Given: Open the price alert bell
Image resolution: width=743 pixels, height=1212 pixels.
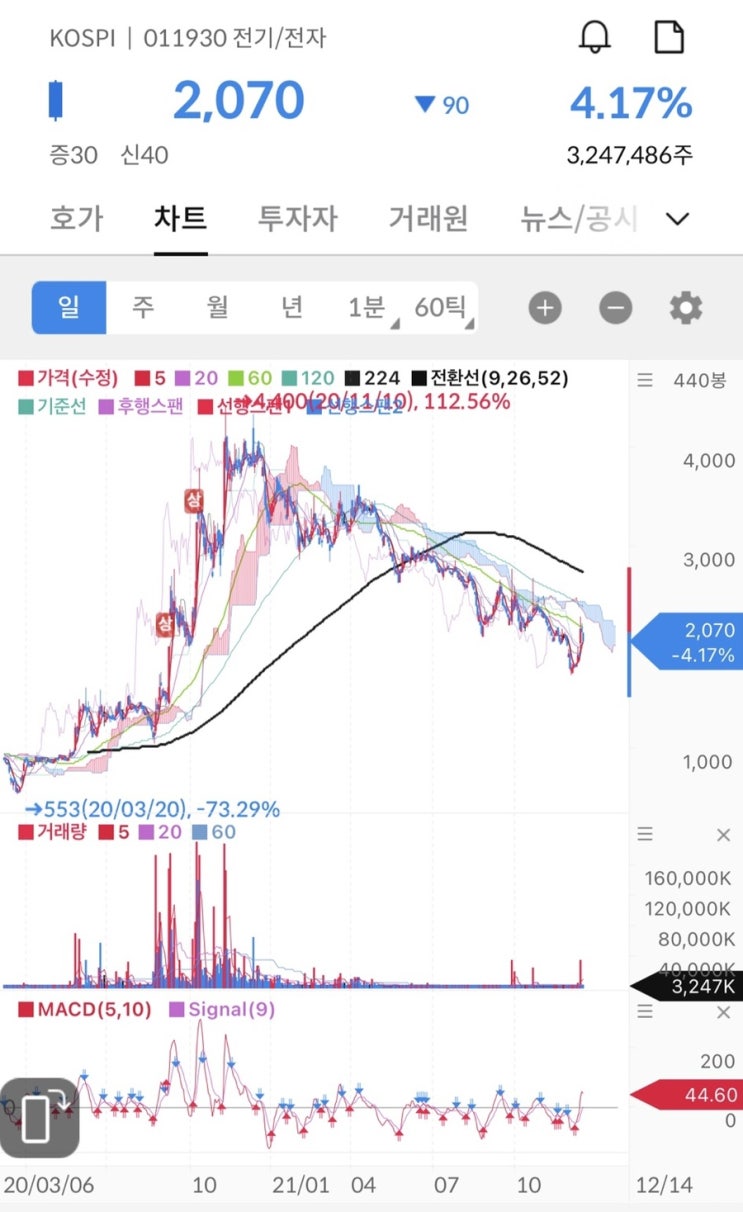Looking at the screenshot, I should 595,38.
